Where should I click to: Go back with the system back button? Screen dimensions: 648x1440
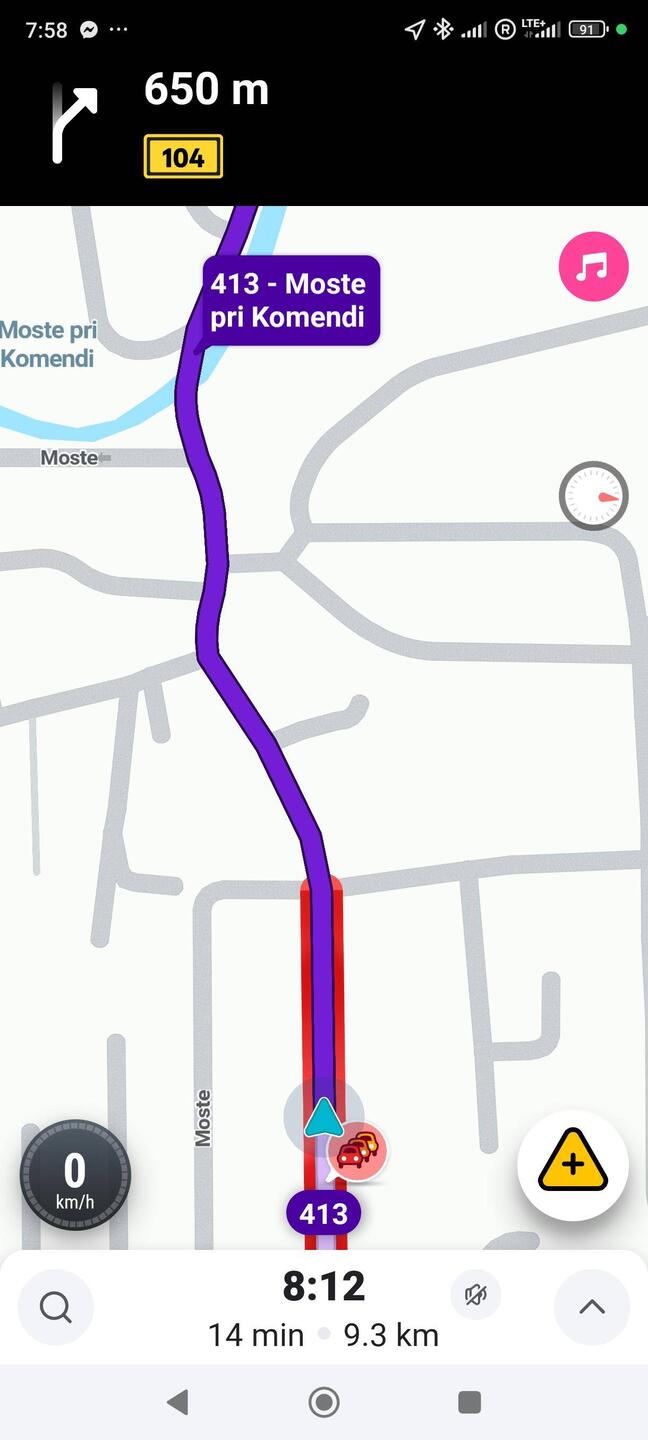coord(177,1402)
